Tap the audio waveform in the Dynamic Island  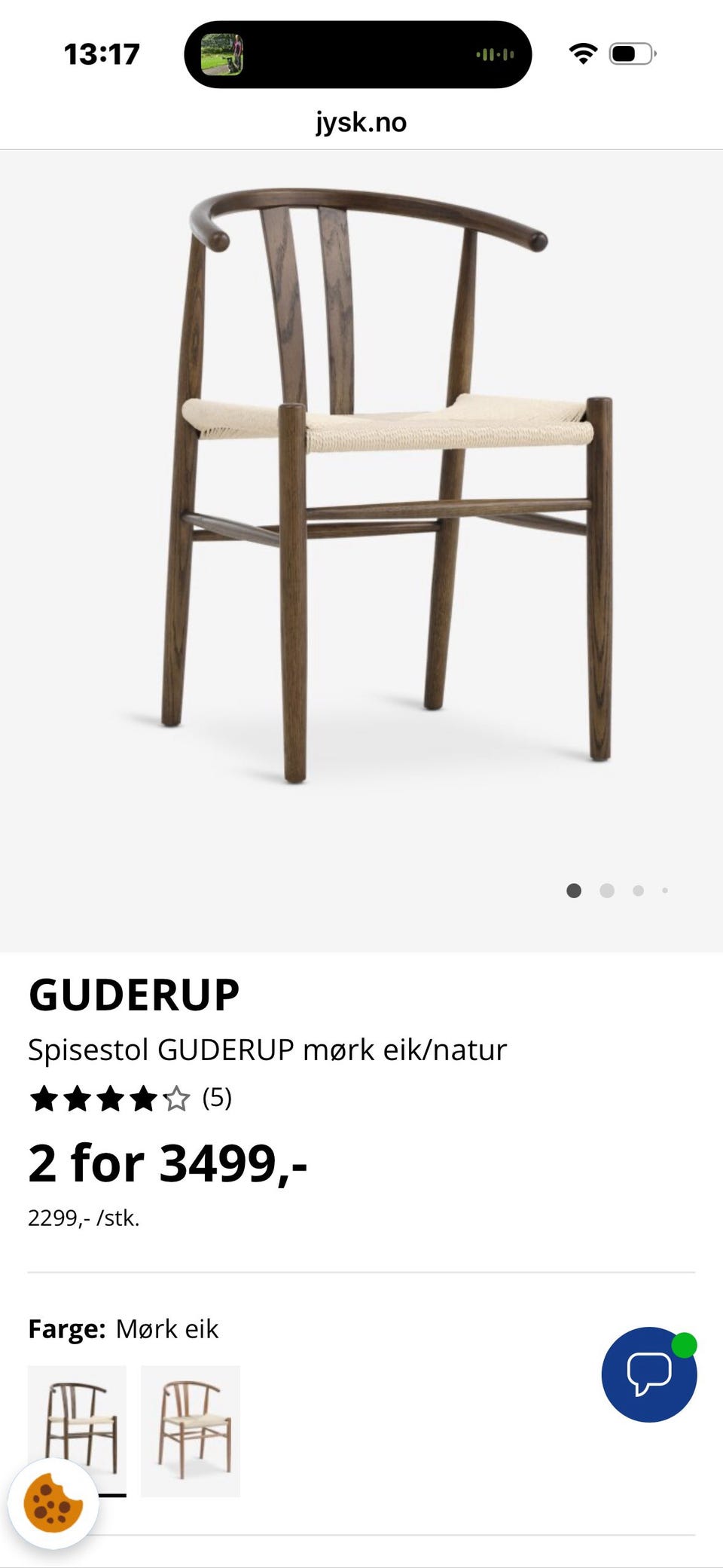click(x=495, y=54)
